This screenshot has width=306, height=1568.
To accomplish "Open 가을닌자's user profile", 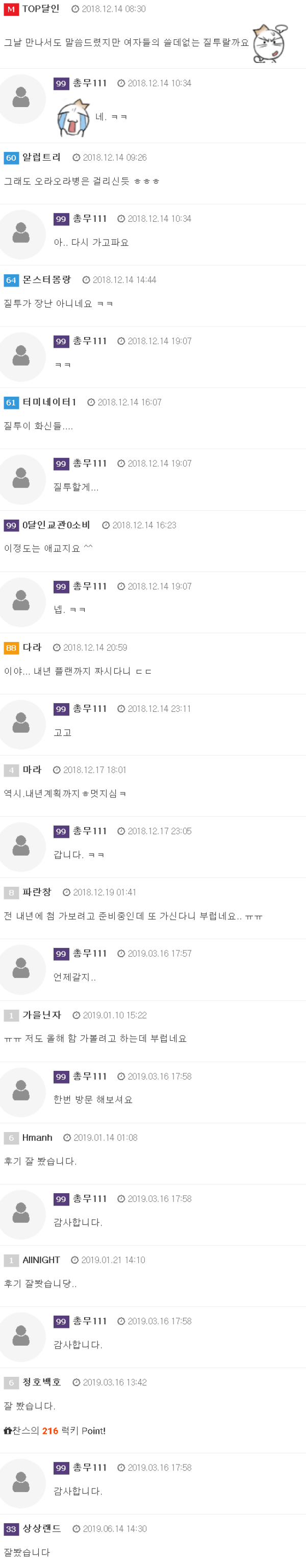I will [41, 1015].
